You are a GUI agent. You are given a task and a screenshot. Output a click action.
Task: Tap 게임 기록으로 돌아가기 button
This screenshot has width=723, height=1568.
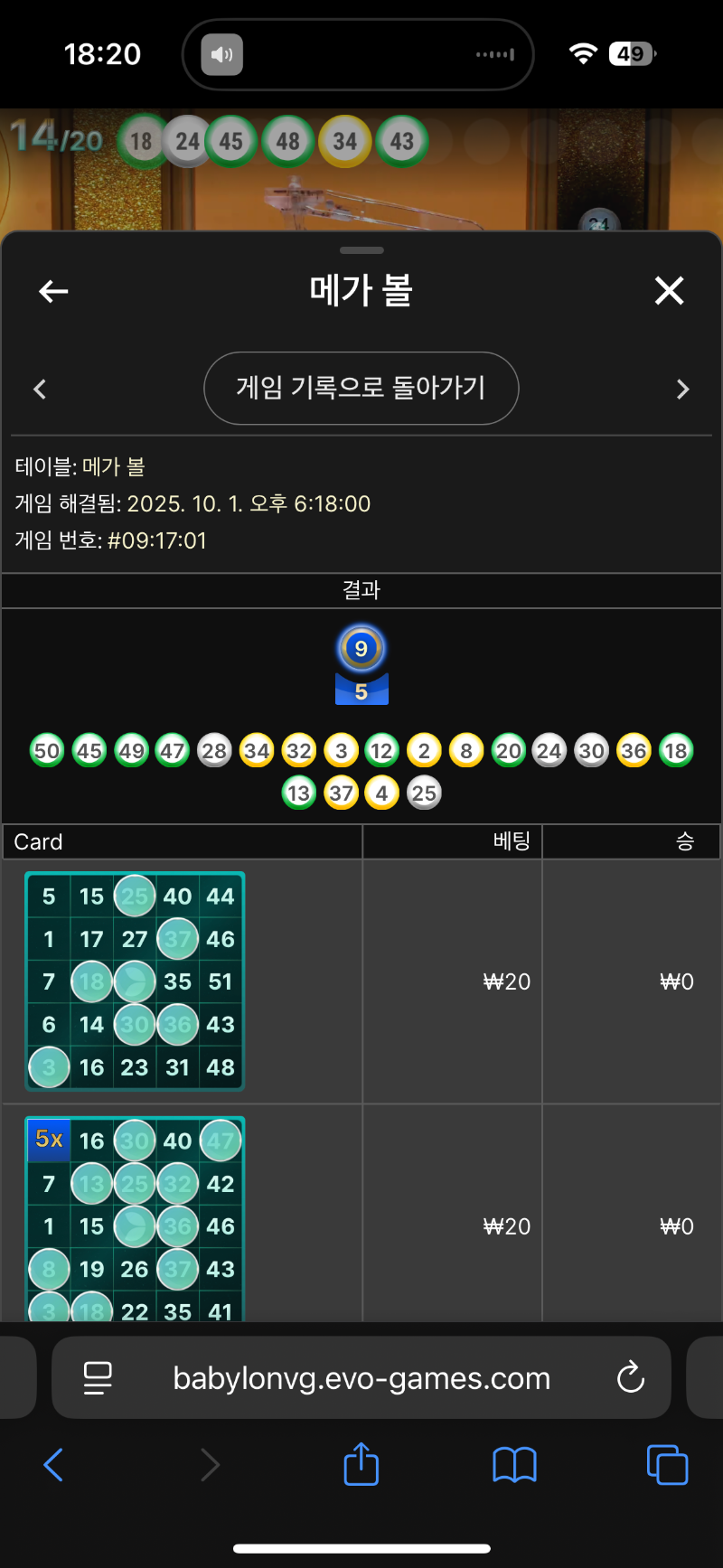coord(361,389)
